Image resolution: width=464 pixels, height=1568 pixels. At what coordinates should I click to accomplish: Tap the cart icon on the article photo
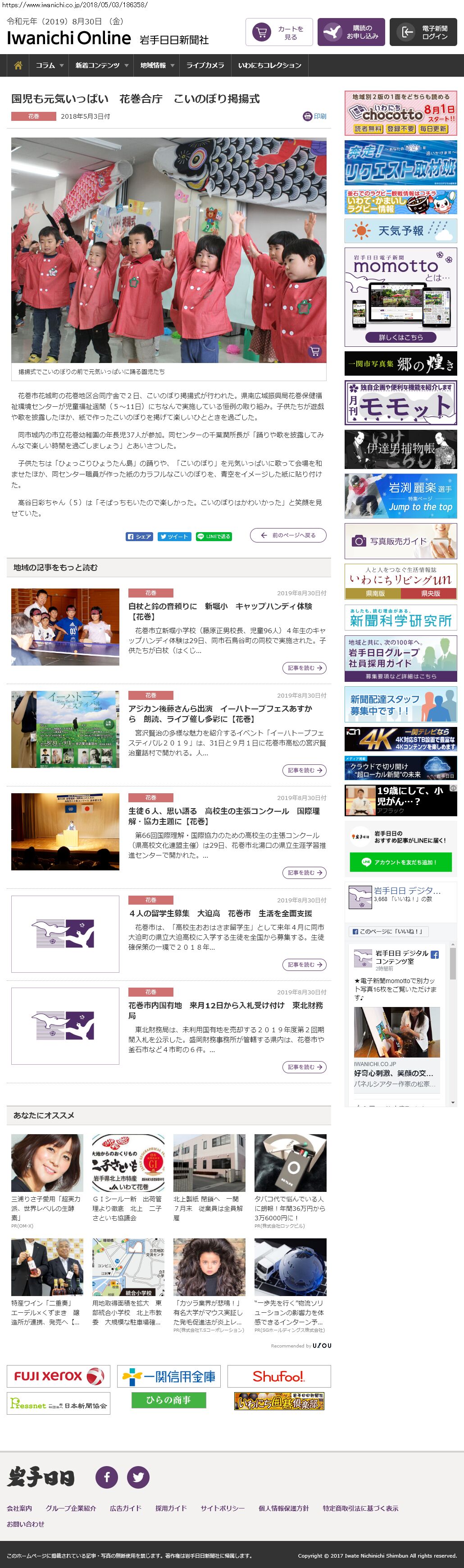pyautogui.click(x=314, y=351)
